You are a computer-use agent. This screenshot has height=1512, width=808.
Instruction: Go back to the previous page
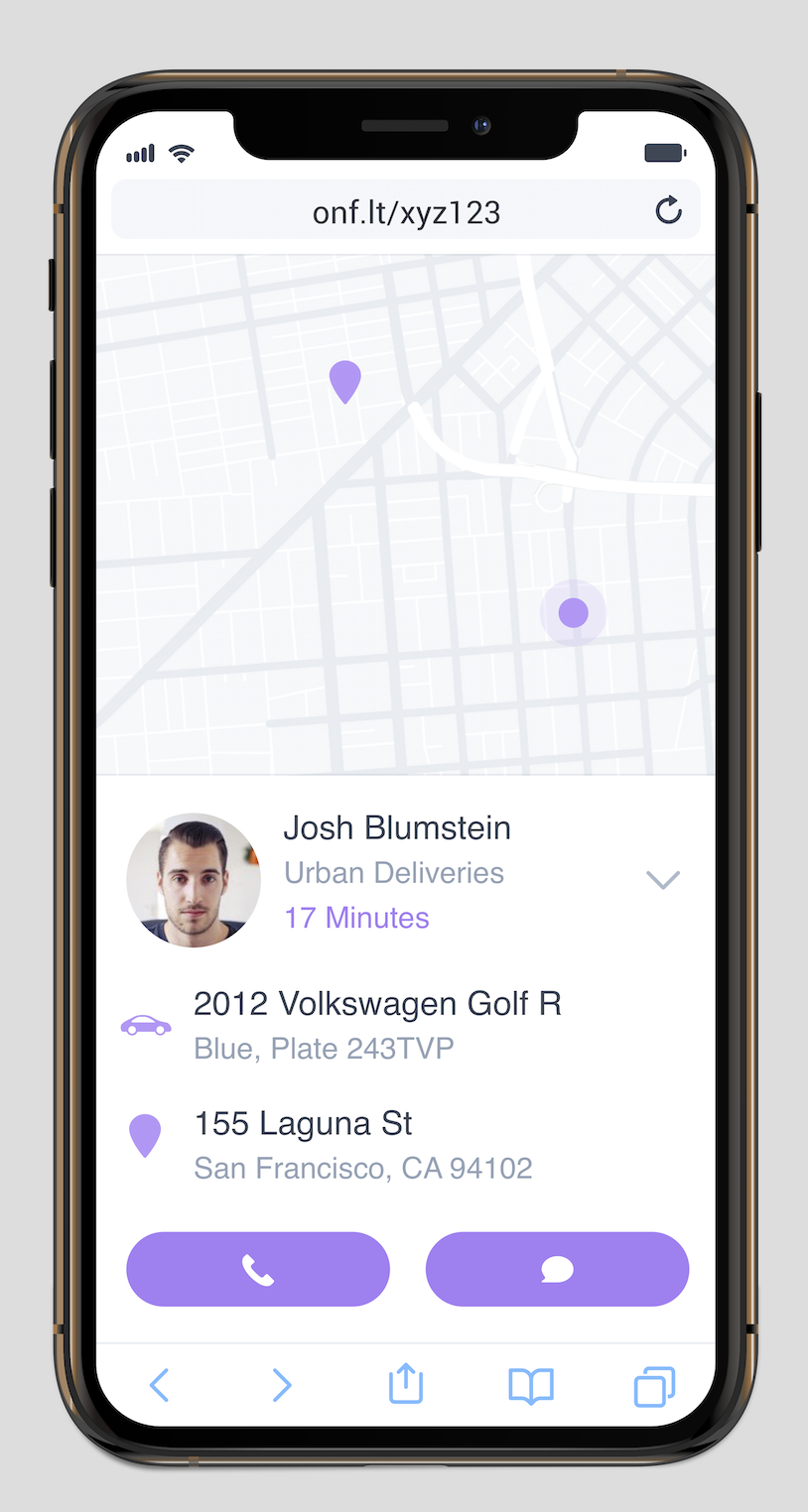[159, 1385]
